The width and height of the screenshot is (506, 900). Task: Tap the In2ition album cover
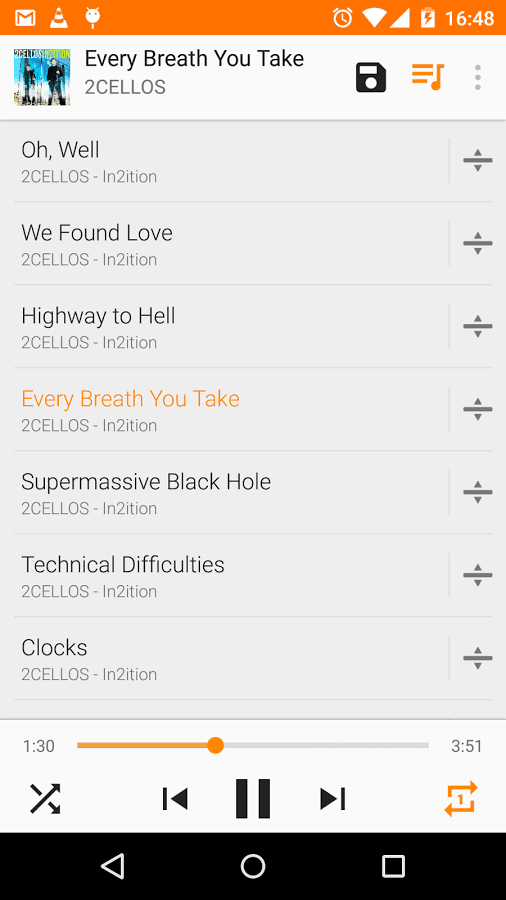[x=42, y=77]
